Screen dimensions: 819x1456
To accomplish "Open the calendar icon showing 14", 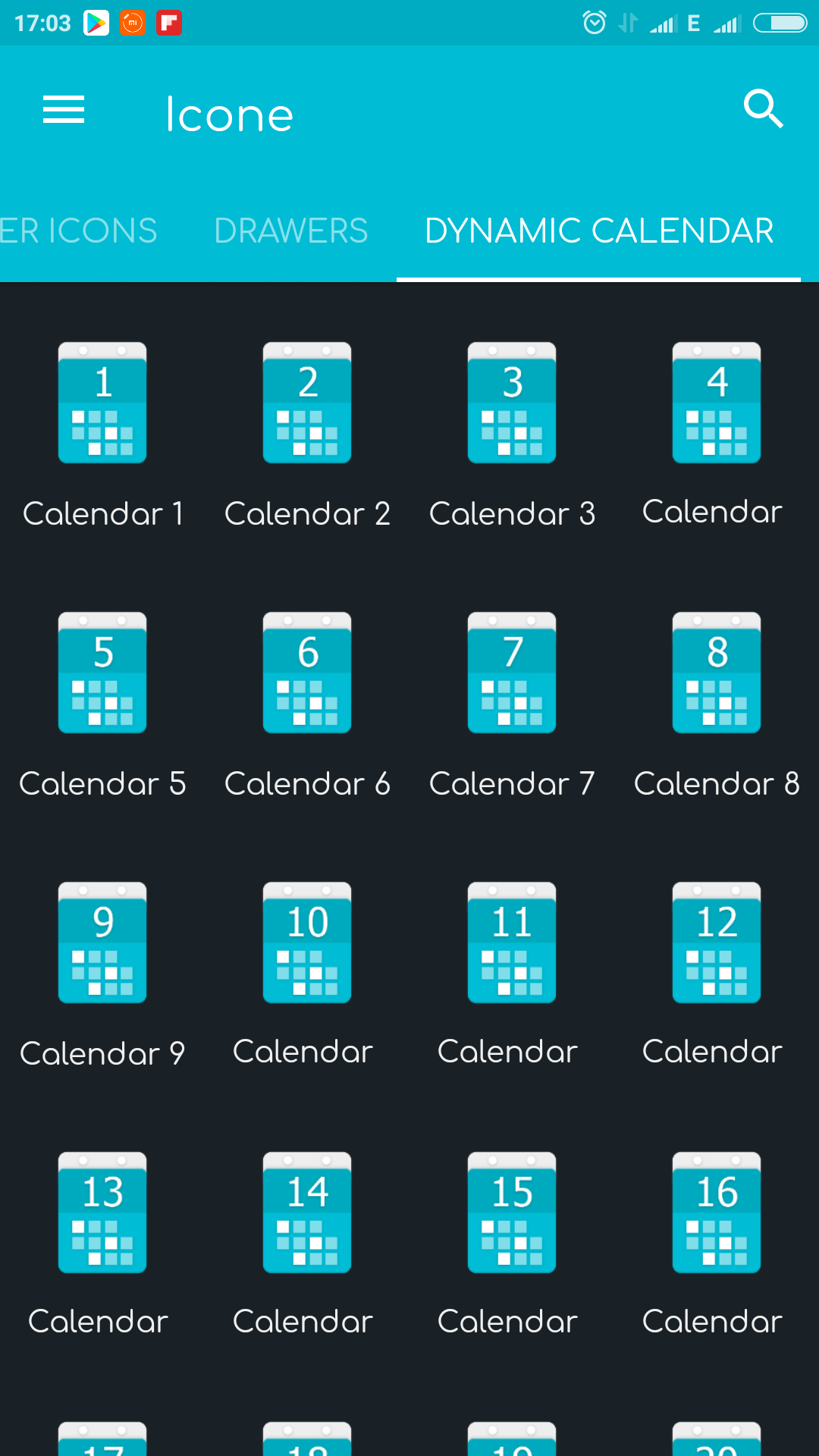I will pyautogui.click(x=307, y=1213).
